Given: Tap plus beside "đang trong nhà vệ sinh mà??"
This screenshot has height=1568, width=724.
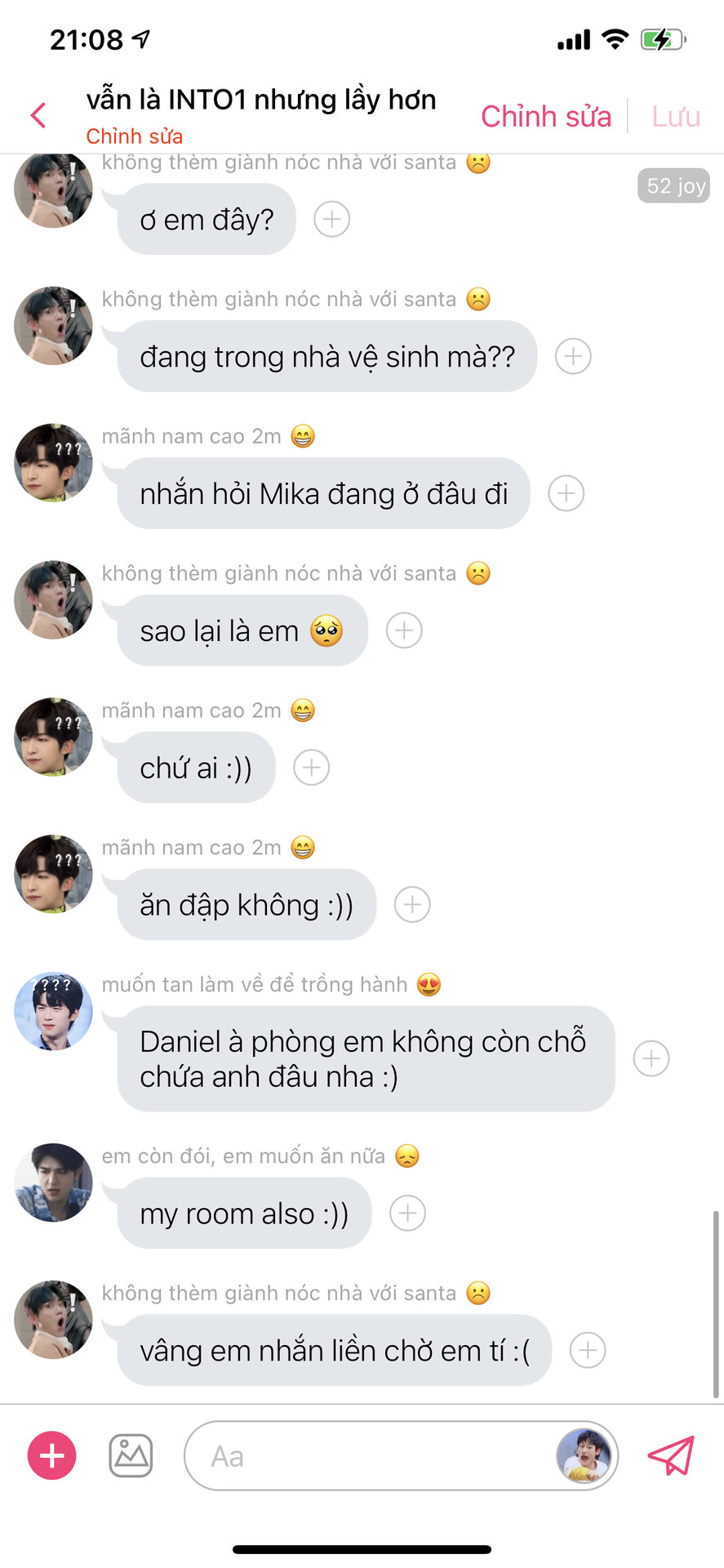Looking at the screenshot, I should pyautogui.click(x=573, y=356).
